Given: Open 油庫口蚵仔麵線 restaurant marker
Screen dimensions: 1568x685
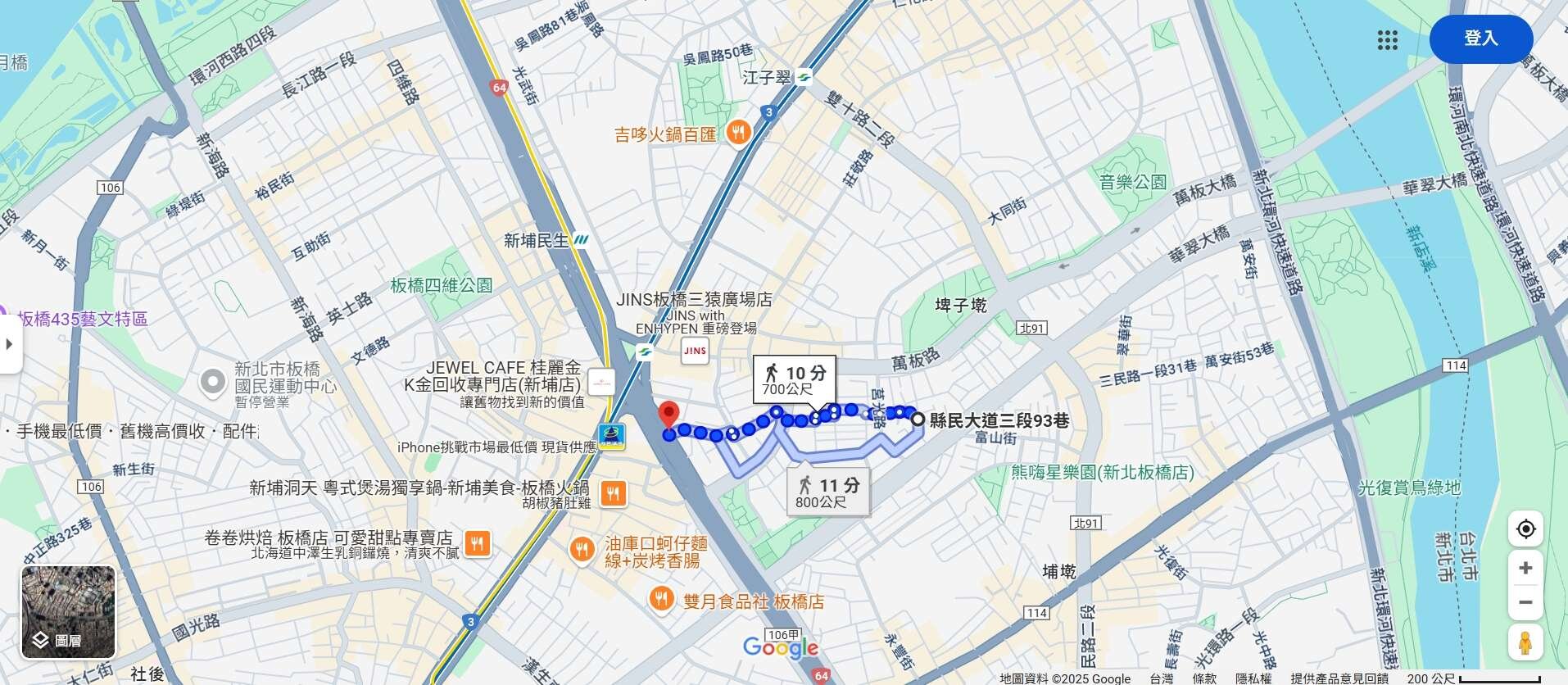Looking at the screenshot, I should (x=582, y=549).
